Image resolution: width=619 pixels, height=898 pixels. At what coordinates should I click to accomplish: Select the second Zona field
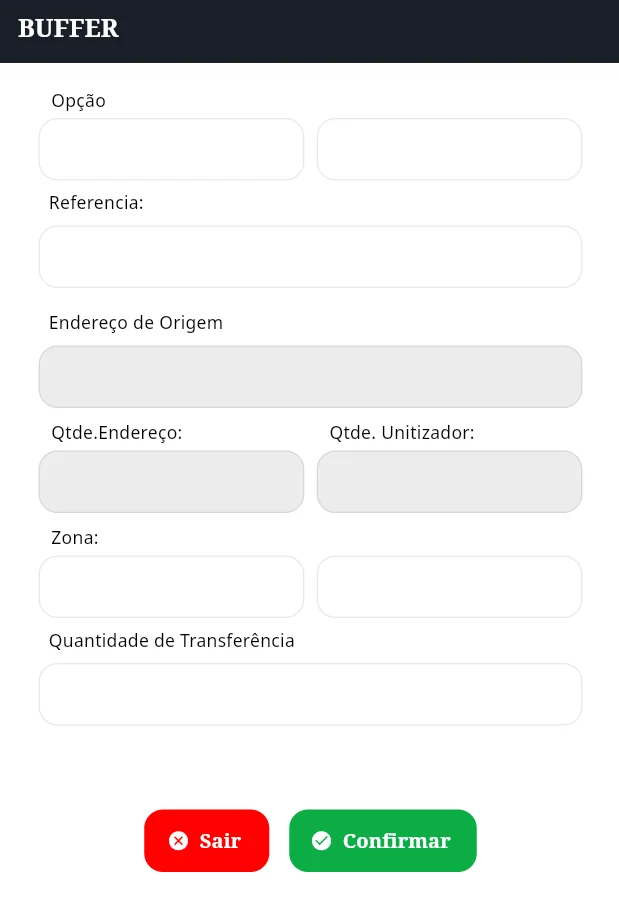(x=449, y=587)
